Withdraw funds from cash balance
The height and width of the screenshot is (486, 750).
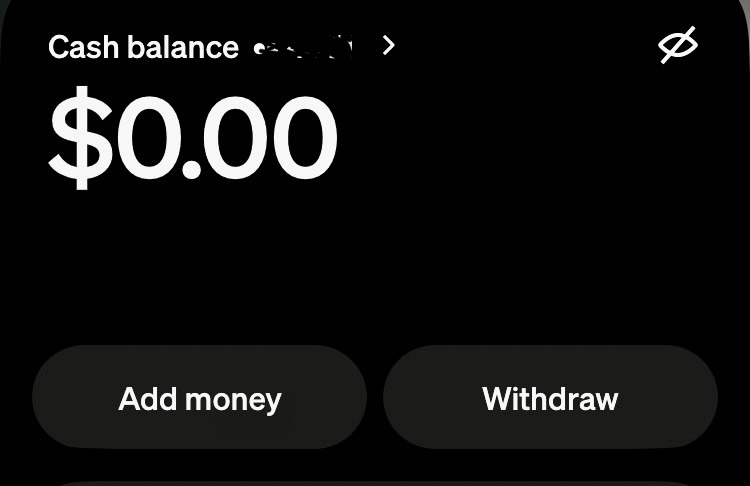point(550,398)
